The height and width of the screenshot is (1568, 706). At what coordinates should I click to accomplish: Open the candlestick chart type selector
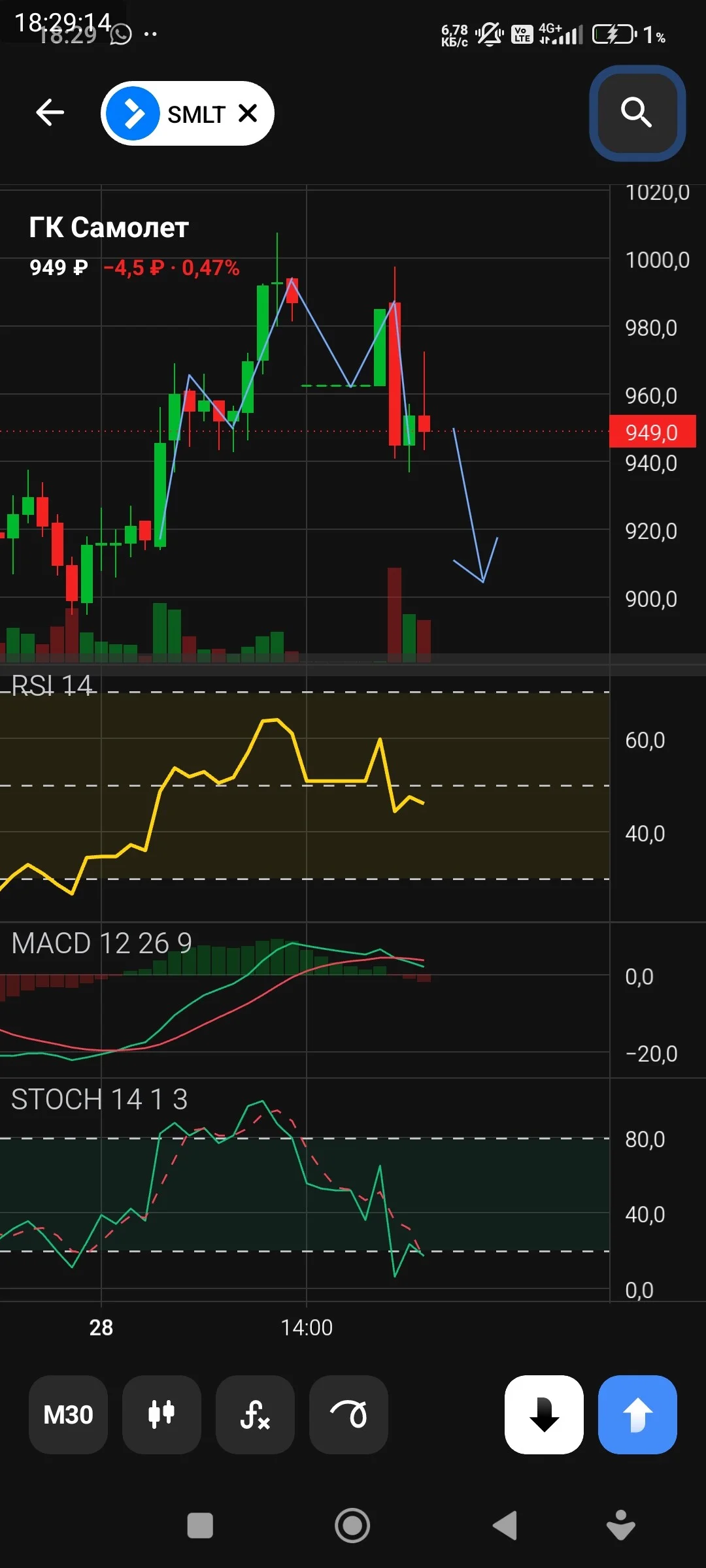coord(161,1414)
